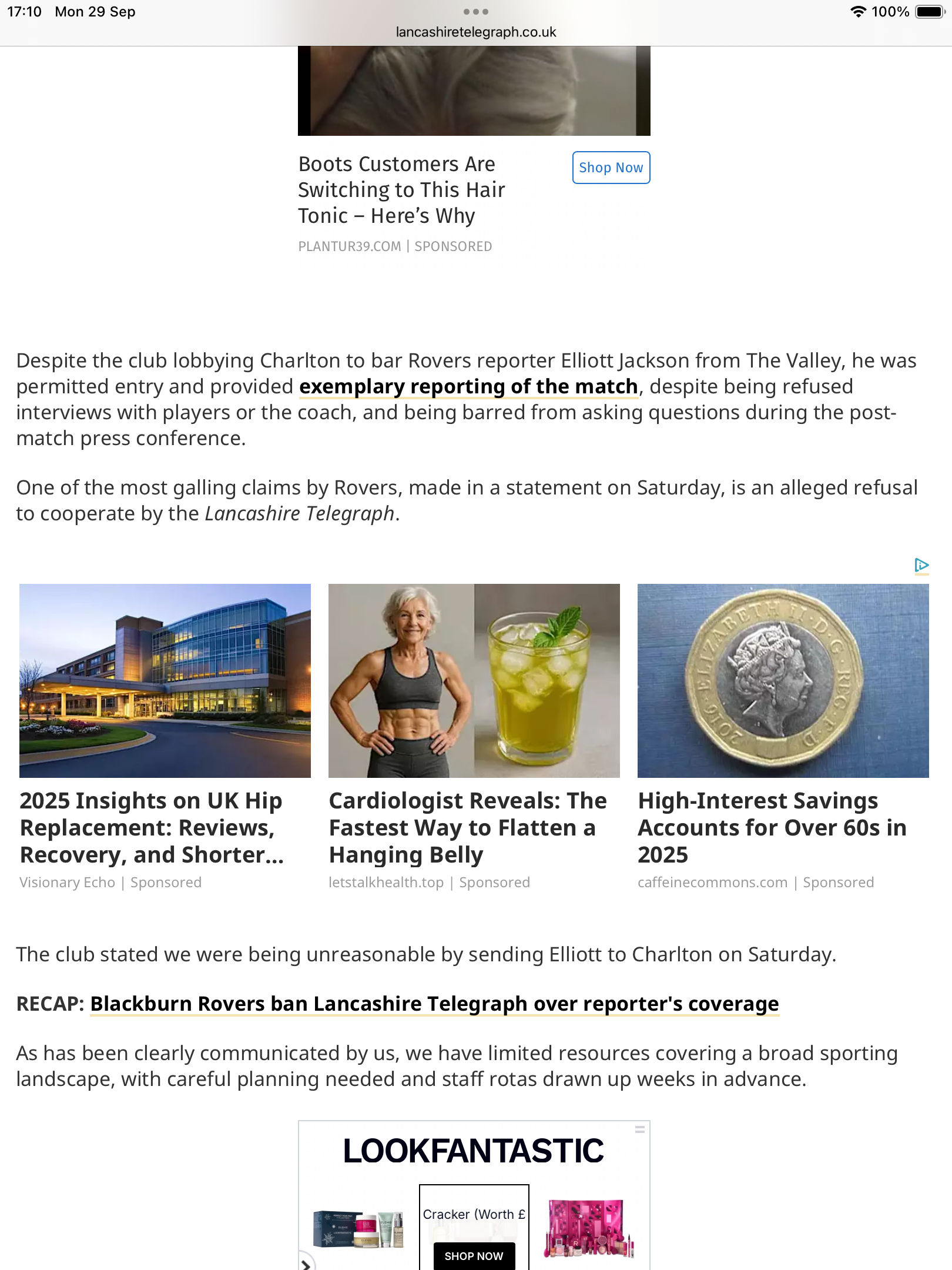Open the Lookfantastic ad options icon

(640, 1129)
